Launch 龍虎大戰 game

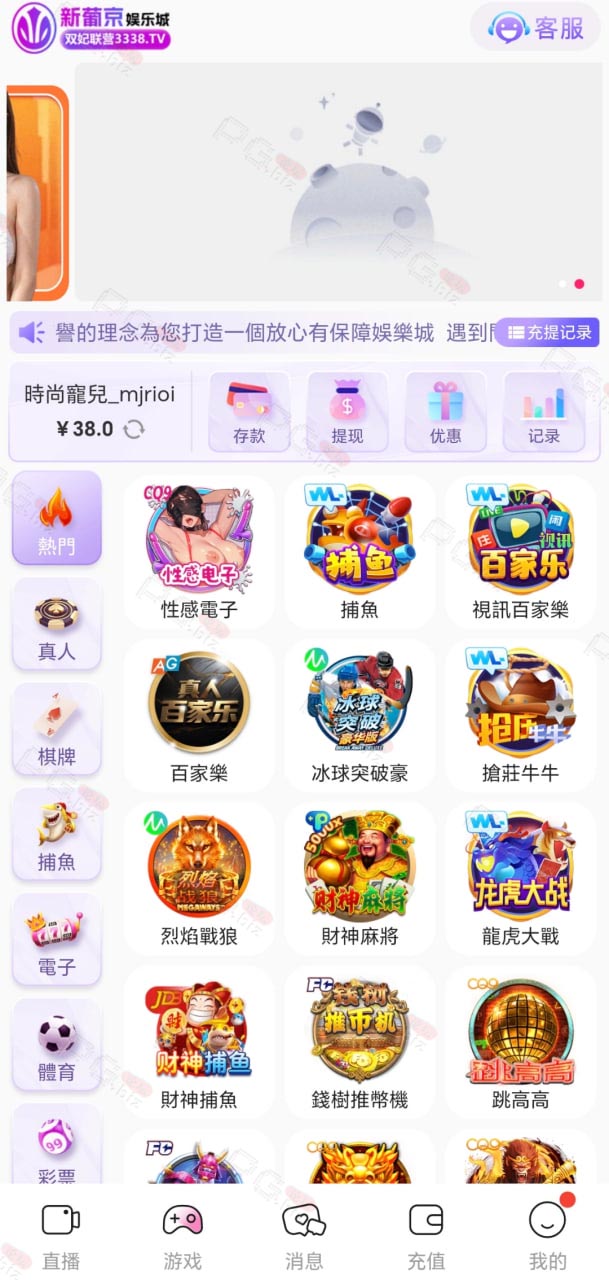click(520, 879)
